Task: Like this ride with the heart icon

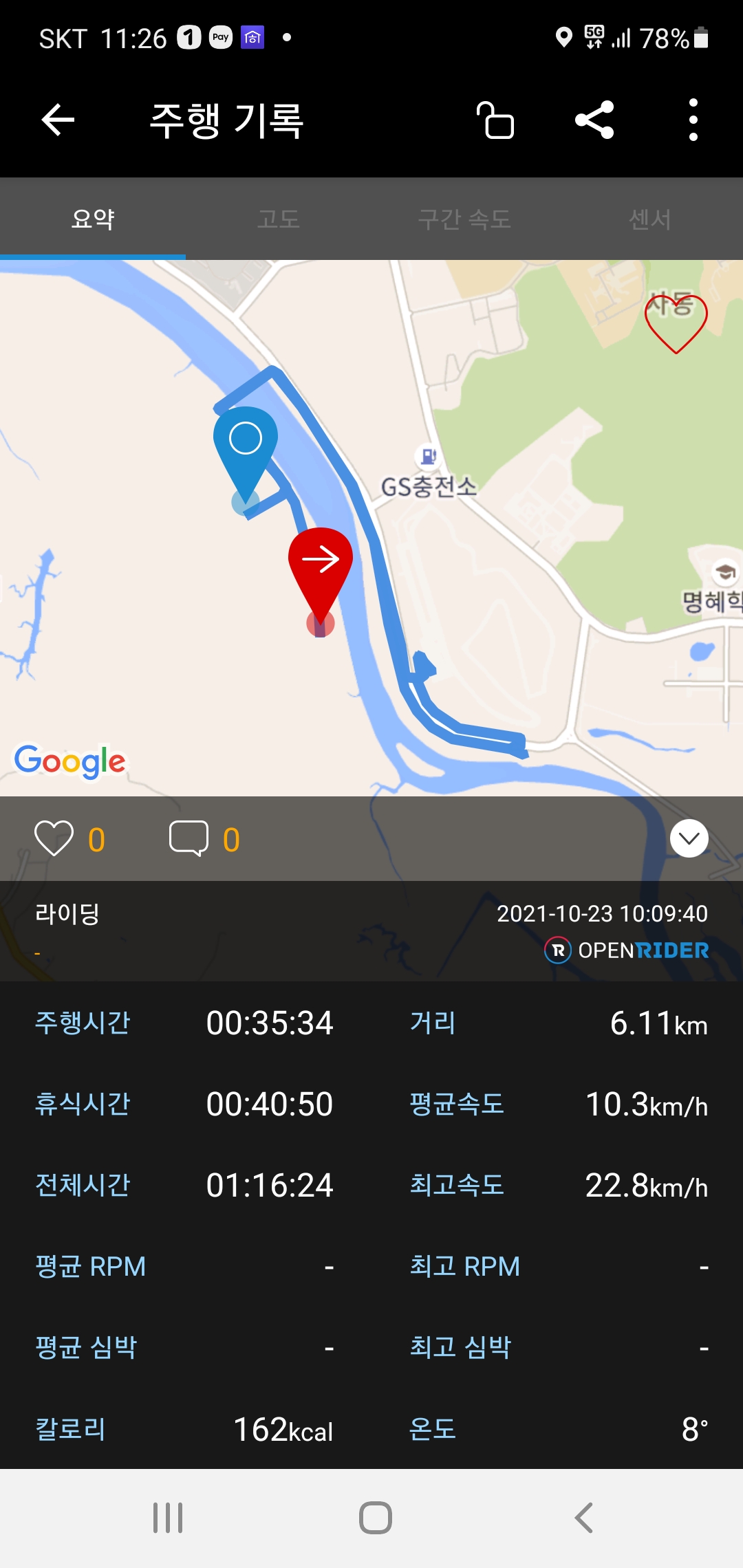Action: click(x=54, y=838)
